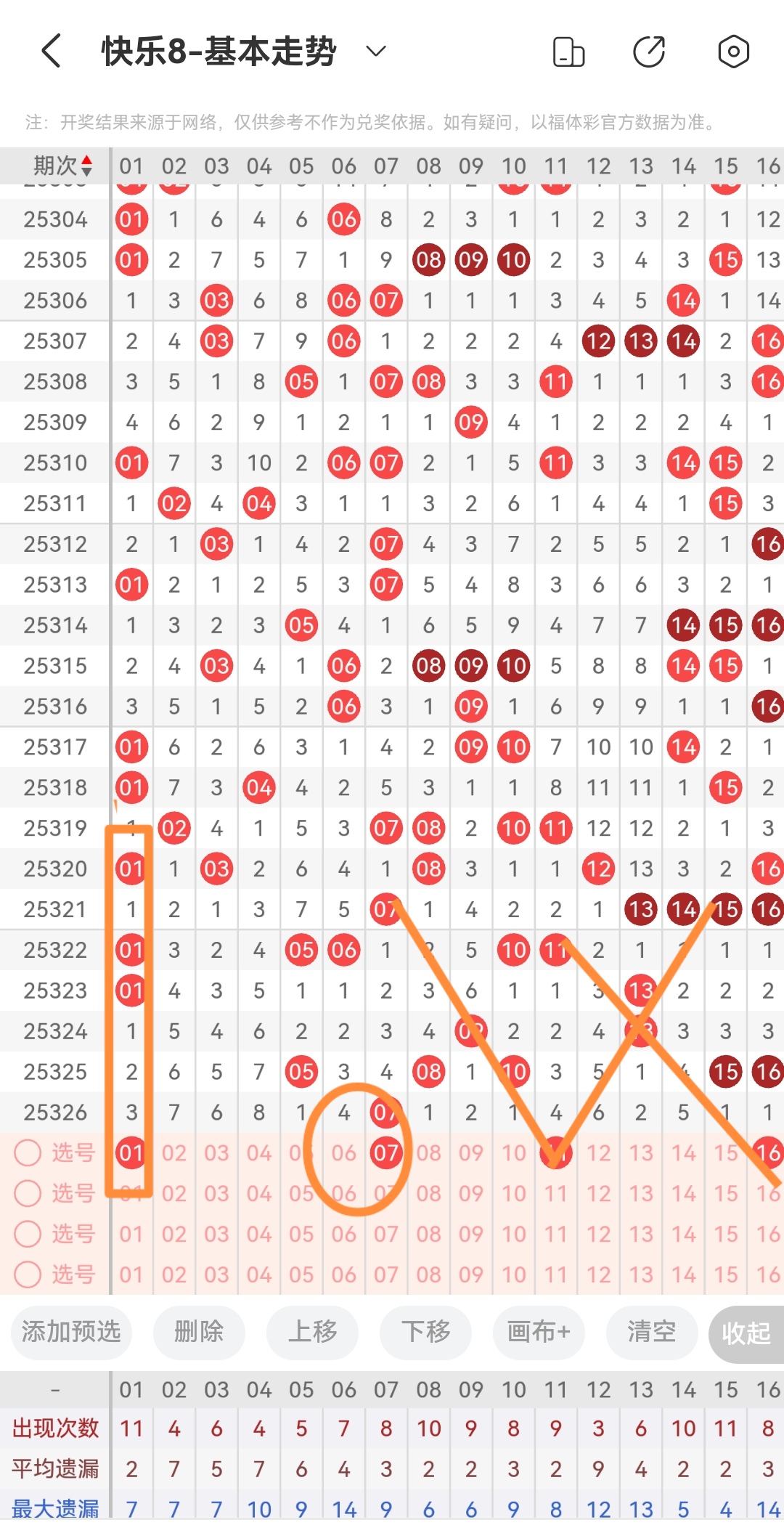Image resolution: width=784 pixels, height=1525 pixels.
Task: Move selection up with 上移
Action: [312, 1332]
